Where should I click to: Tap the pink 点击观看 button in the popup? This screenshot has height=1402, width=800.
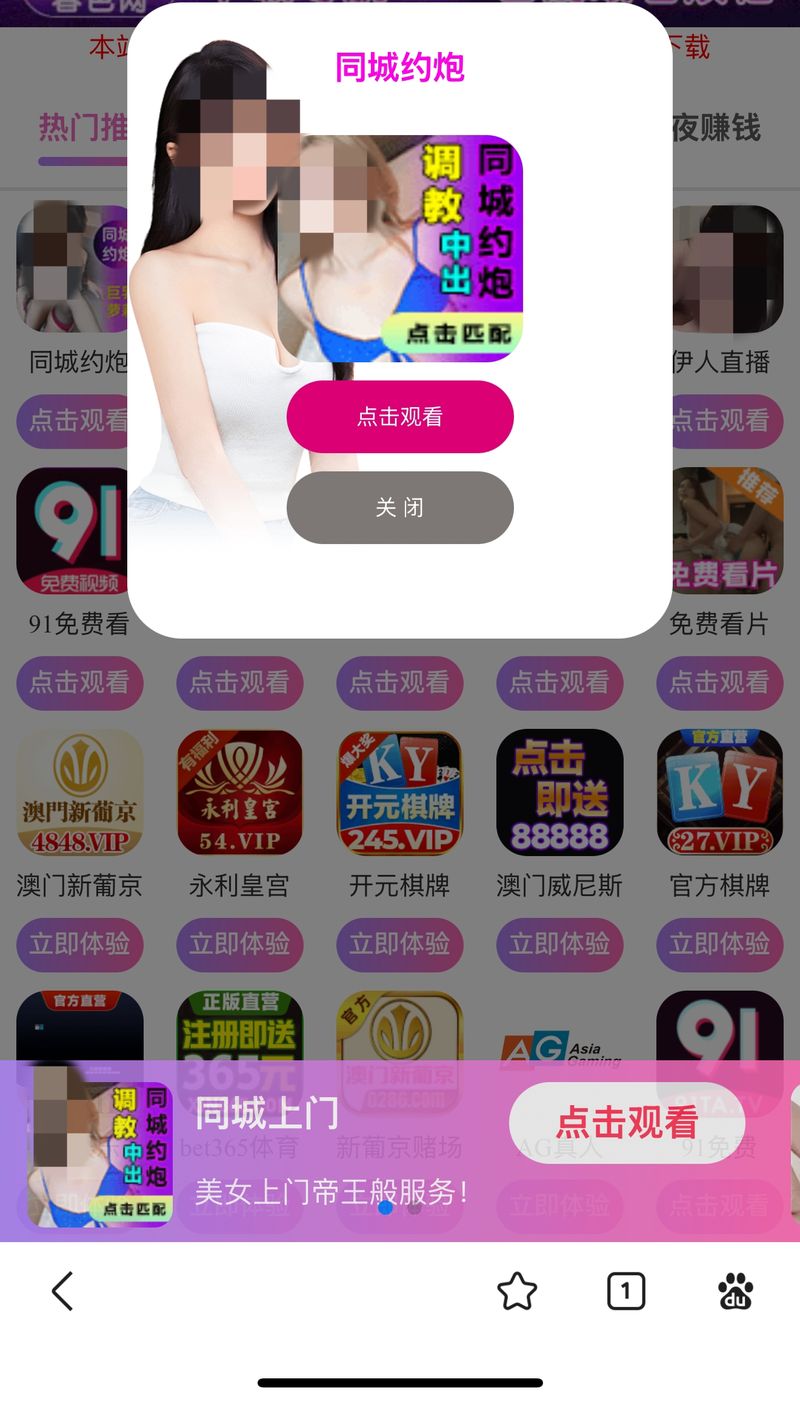400,417
